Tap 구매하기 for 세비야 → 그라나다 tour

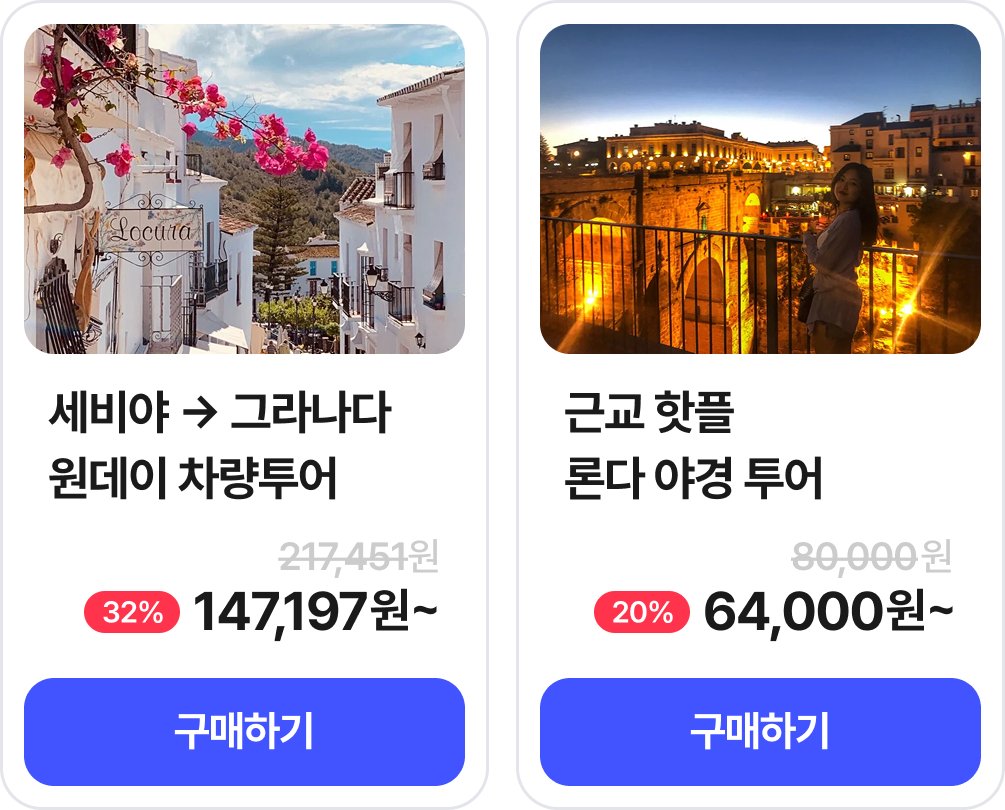[244, 732]
